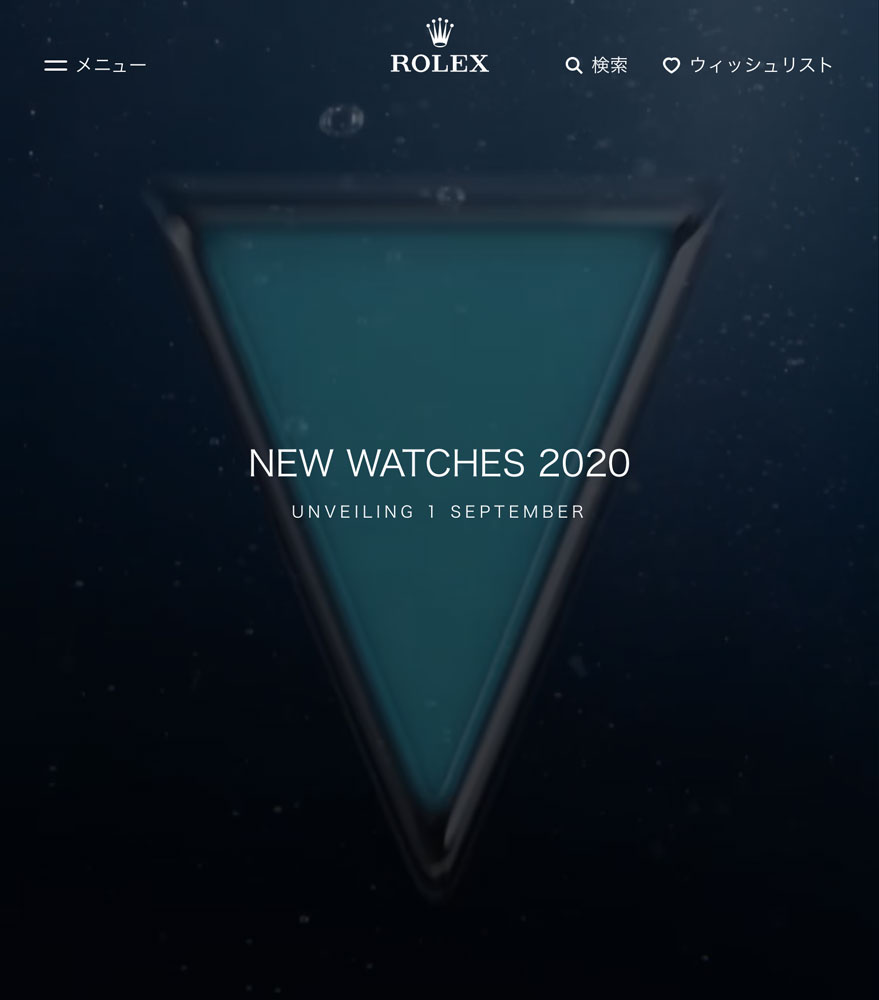
Task: Open the New Watches 2020 banner
Action: 439,464
